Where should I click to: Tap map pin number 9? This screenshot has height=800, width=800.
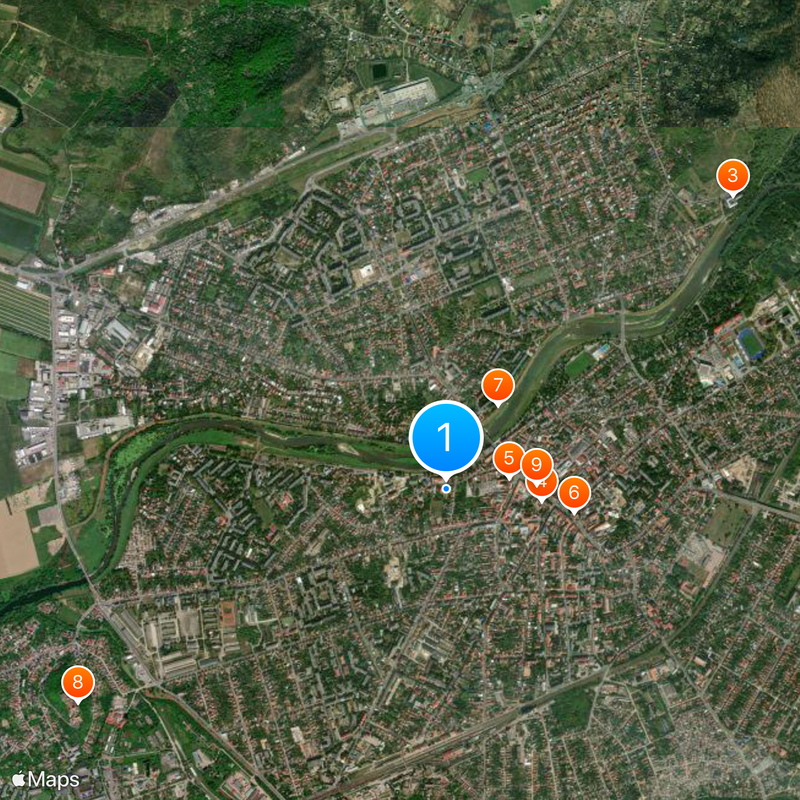click(537, 464)
